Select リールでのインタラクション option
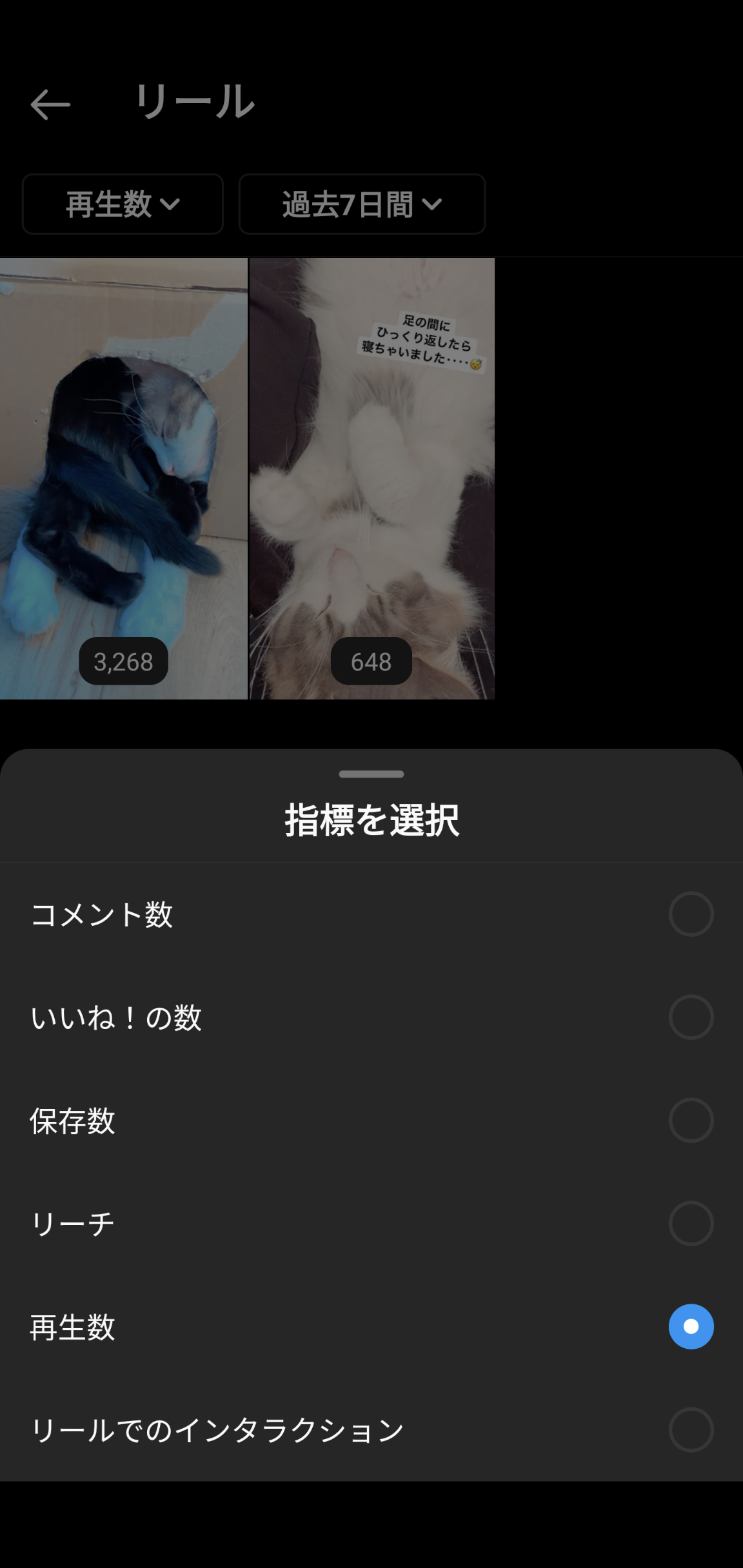Screen dimensions: 743x1568 [x=371, y=1429]
